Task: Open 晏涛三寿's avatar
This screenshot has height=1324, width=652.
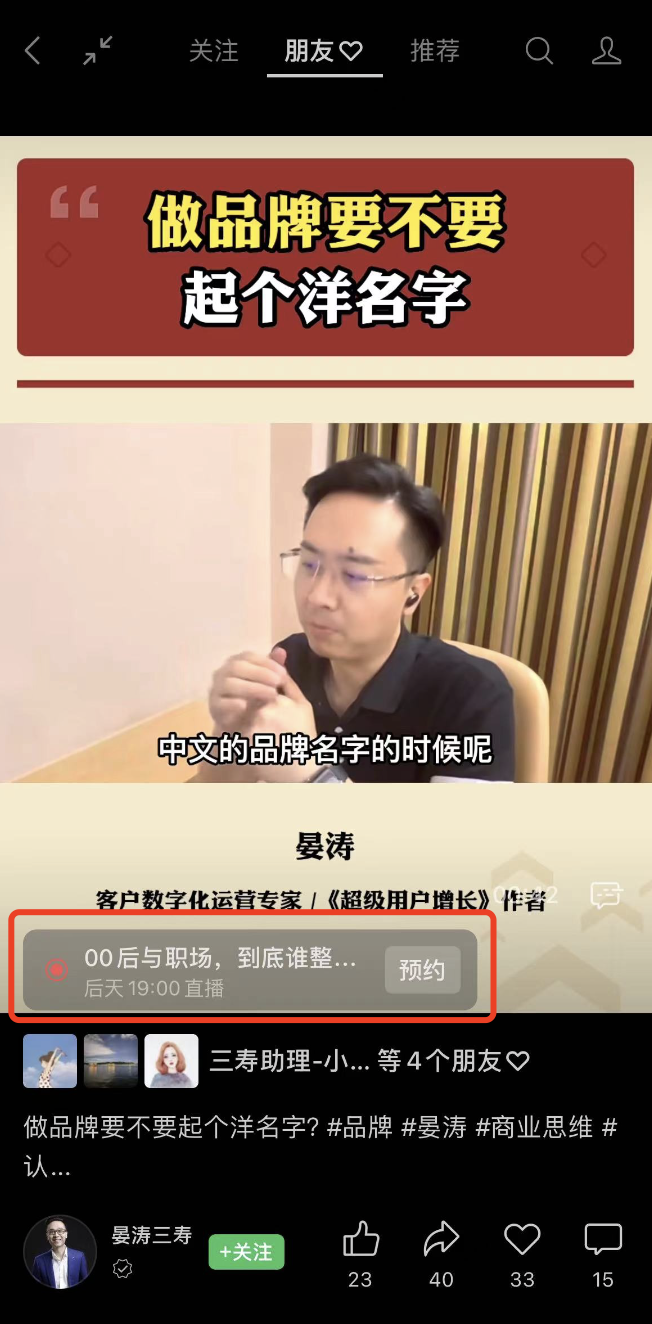Action: click(60, 1251)
